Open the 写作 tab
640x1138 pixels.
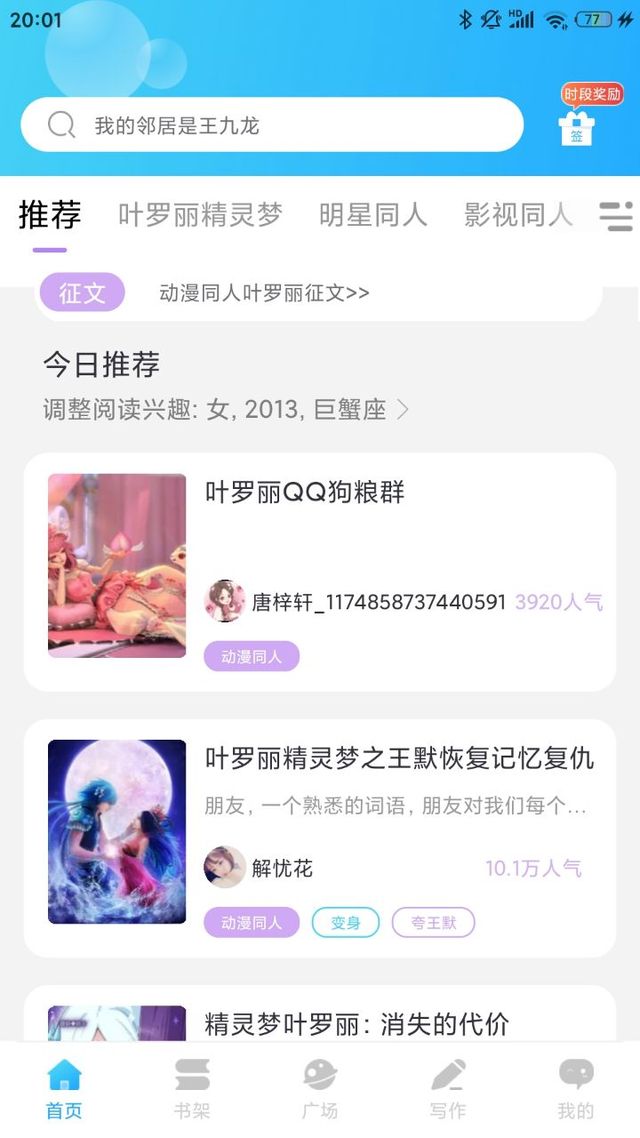point(448,1089)
